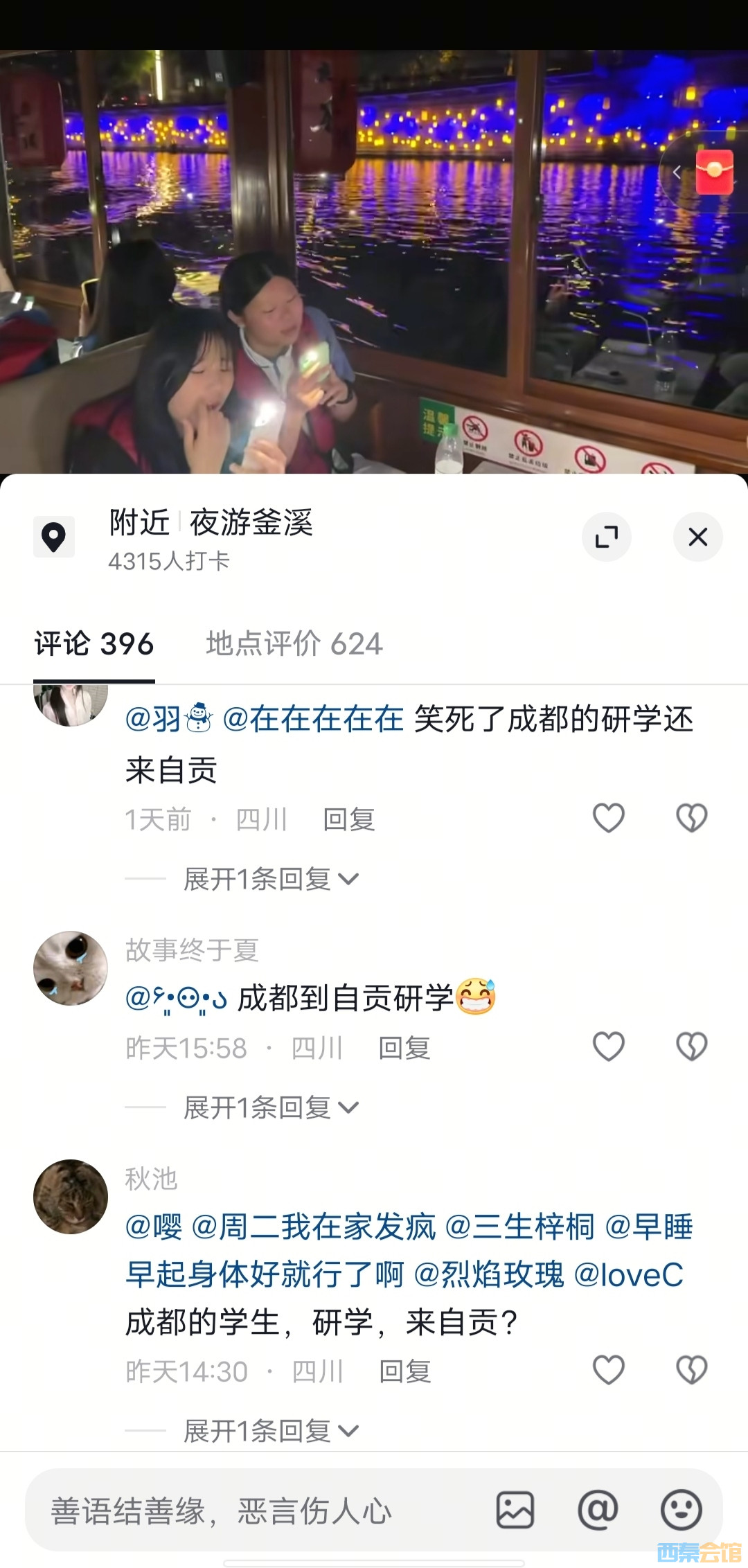Image resolution: width=748 pixels, height=1568 pixels.
Task: Select the 评论 396 tab
Action: pyautogui.click(x=94, y=644)
